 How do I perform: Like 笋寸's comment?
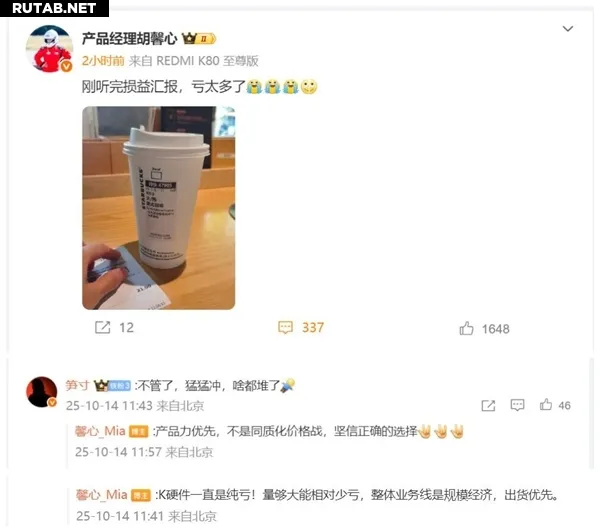[x=546, y=405]
